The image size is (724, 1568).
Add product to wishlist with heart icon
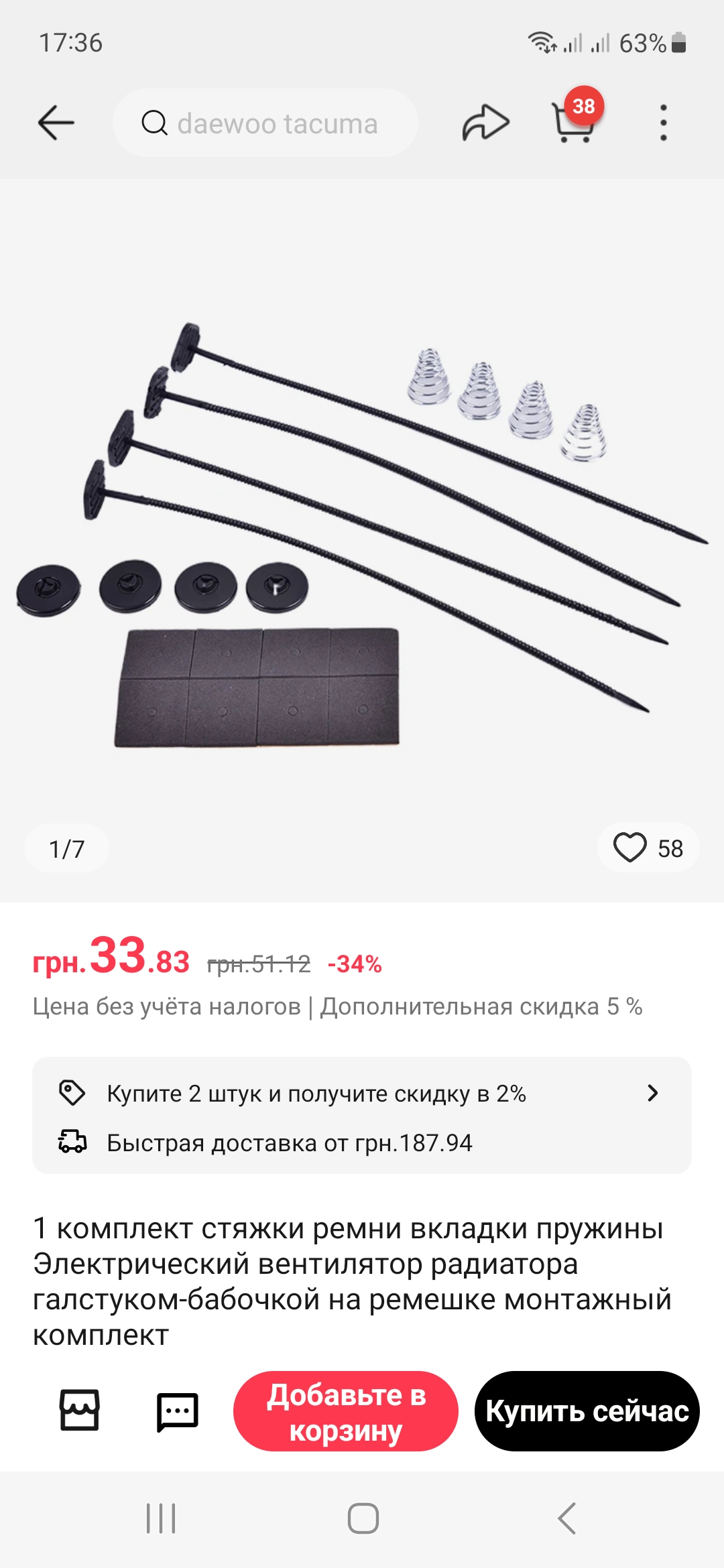[630, 848]
